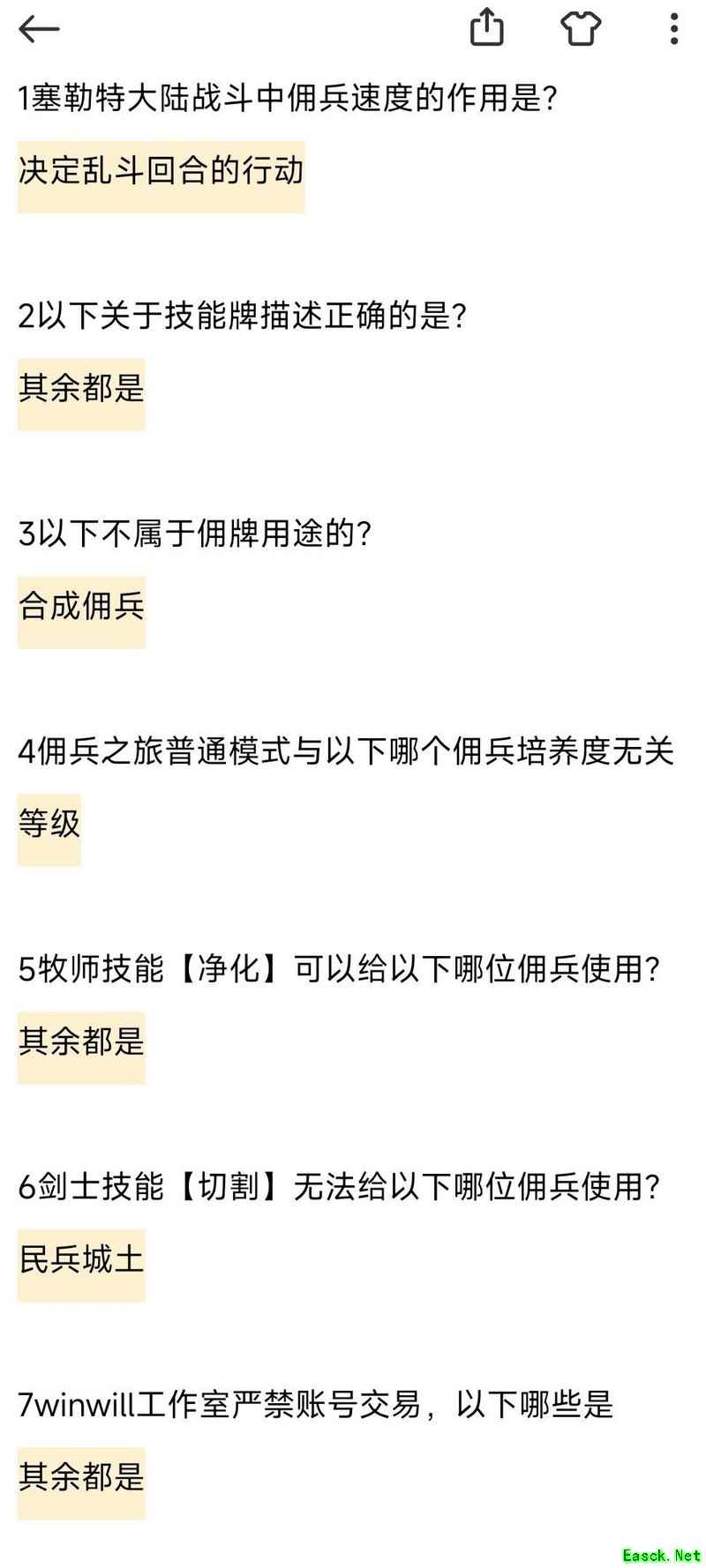The height and width of the screenshot is (1568, 706).
Task: Share this note
Action: pyautogui.click(x=486, y=28)
